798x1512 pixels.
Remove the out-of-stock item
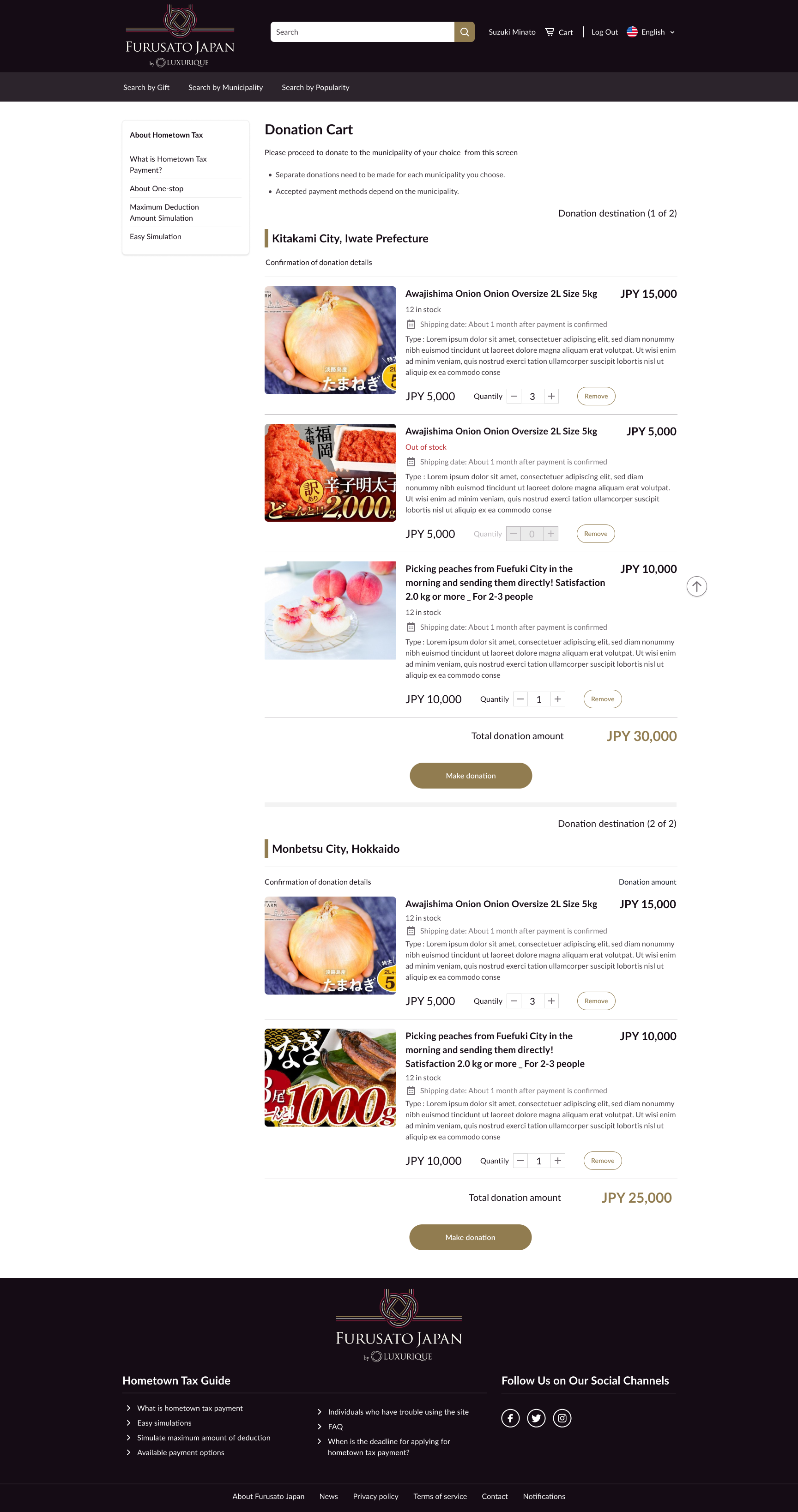(595, 534)
